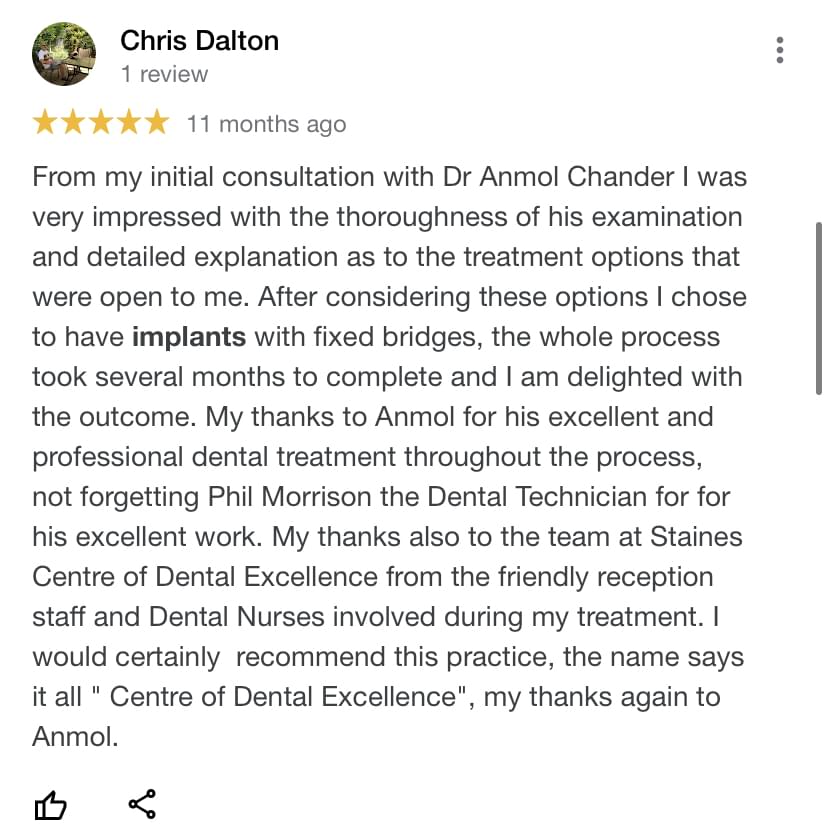Open Chris Dalton's profile picture

click(x=64, y=54)
